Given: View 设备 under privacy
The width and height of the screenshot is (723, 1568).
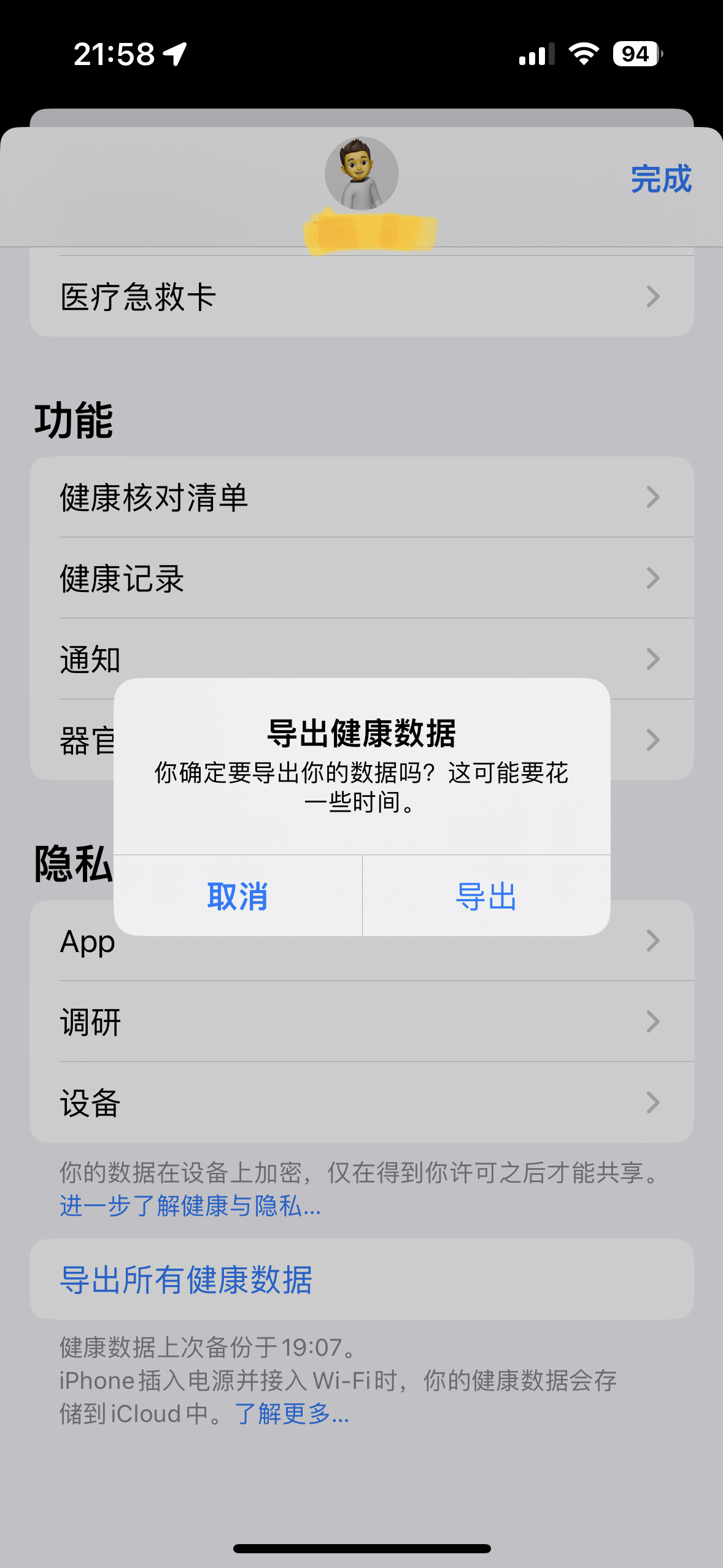Looking at the screenshot, I should pos(361,1102).
